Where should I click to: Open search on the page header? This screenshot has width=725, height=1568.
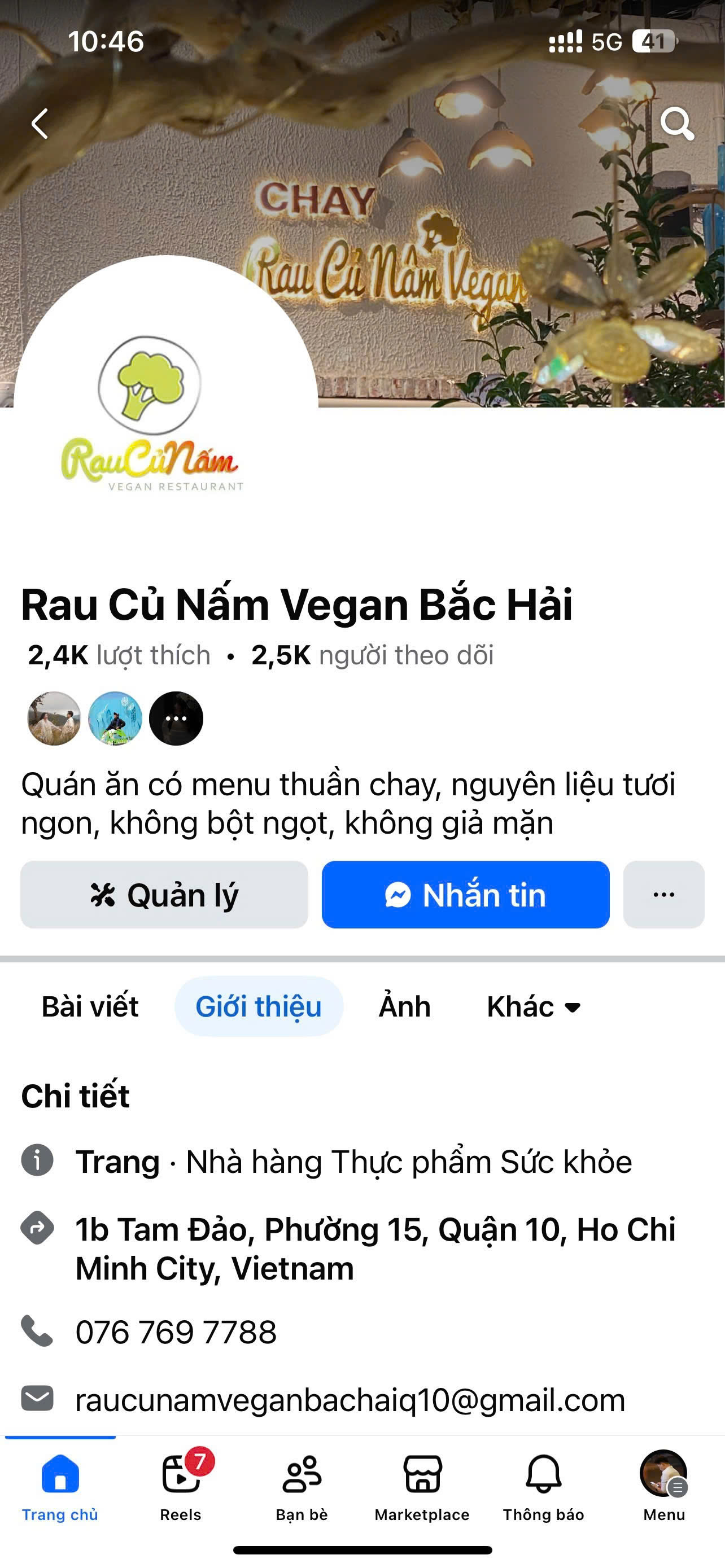(677, 124)
